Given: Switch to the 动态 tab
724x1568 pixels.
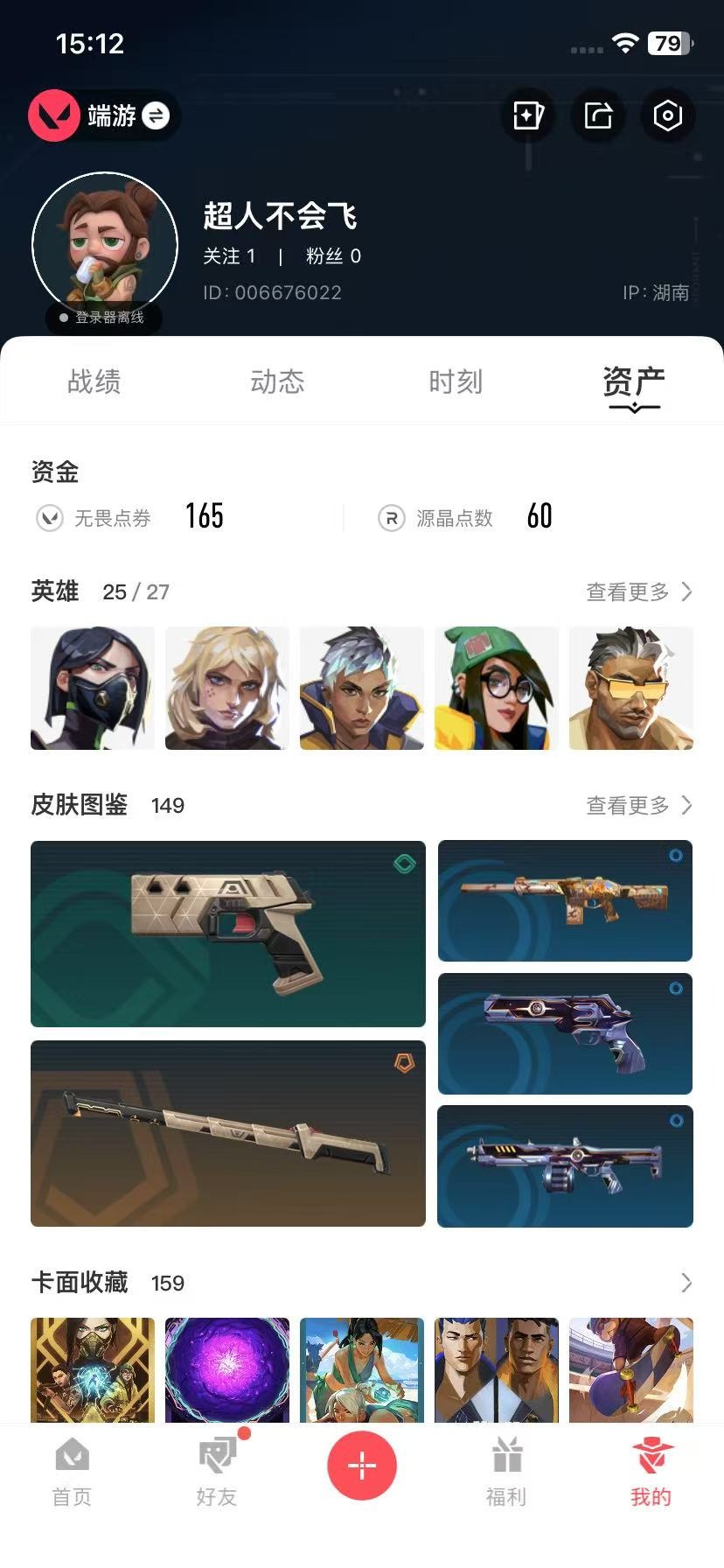Looking at the screenshot, I should point(276,382).
